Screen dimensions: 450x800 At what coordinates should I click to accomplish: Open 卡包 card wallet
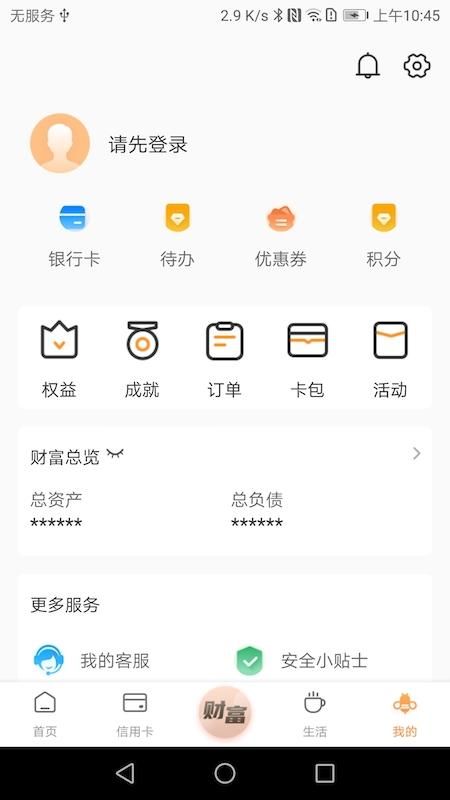307,360
